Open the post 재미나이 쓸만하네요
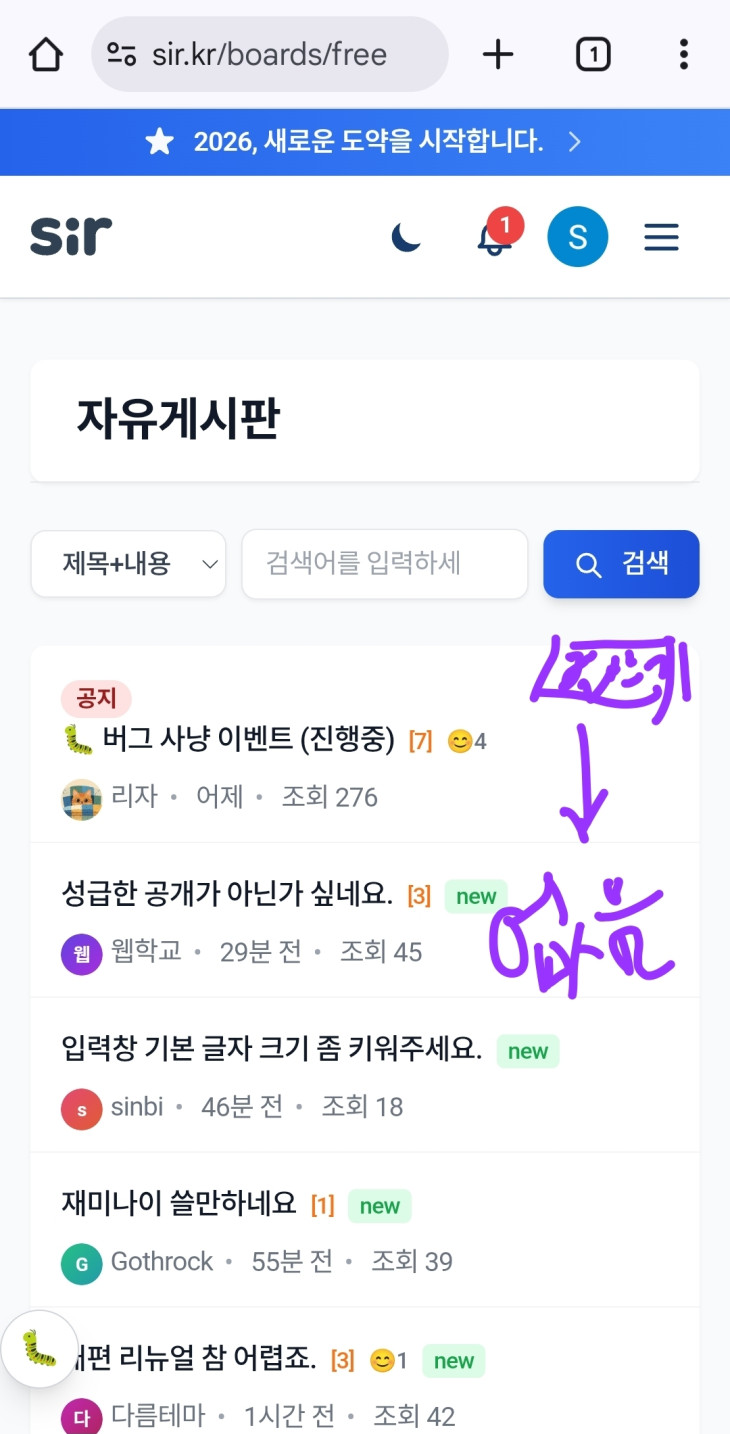This screenshot has height=1434, width=730. [x=179, y=1203]
